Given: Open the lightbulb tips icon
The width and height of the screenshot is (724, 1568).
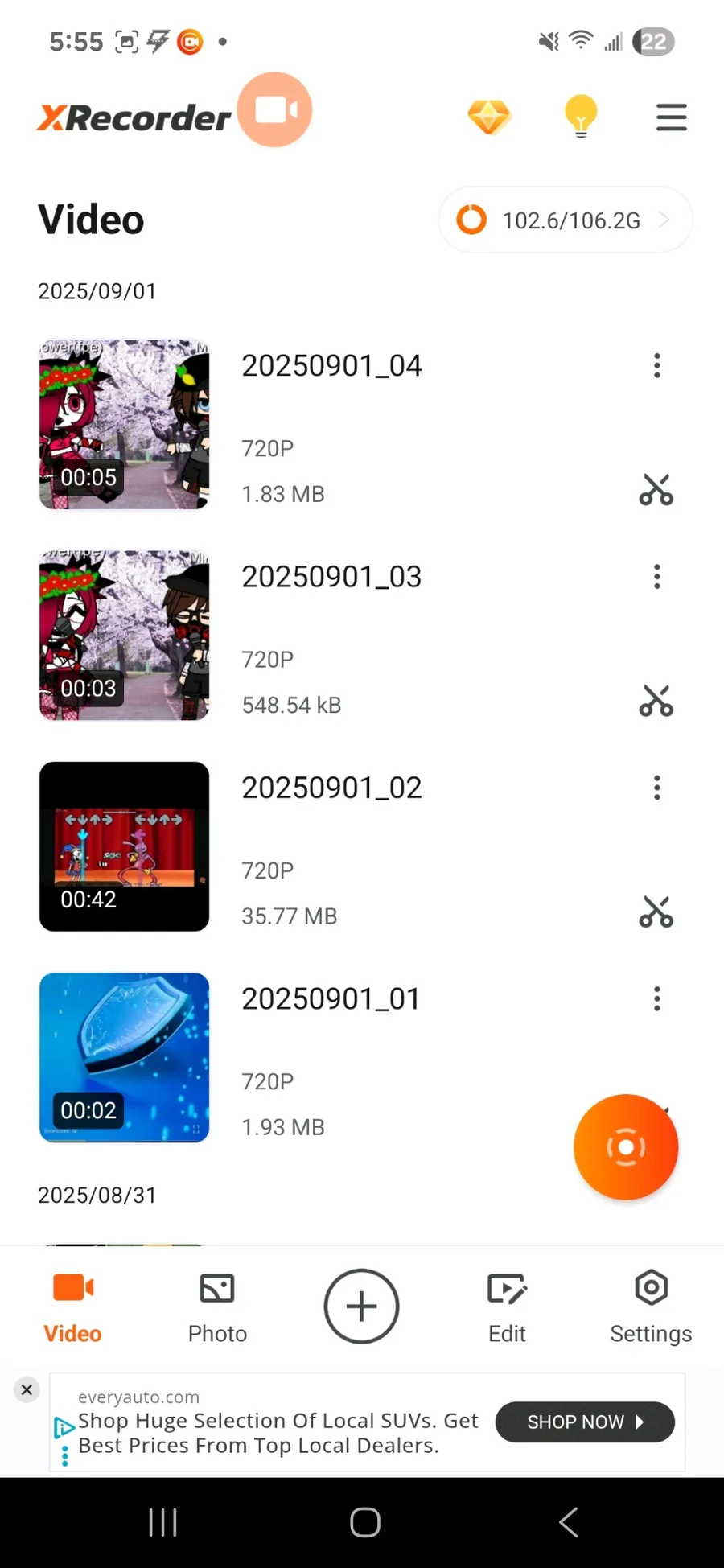Looking at the screenshot, I should 580,117.
